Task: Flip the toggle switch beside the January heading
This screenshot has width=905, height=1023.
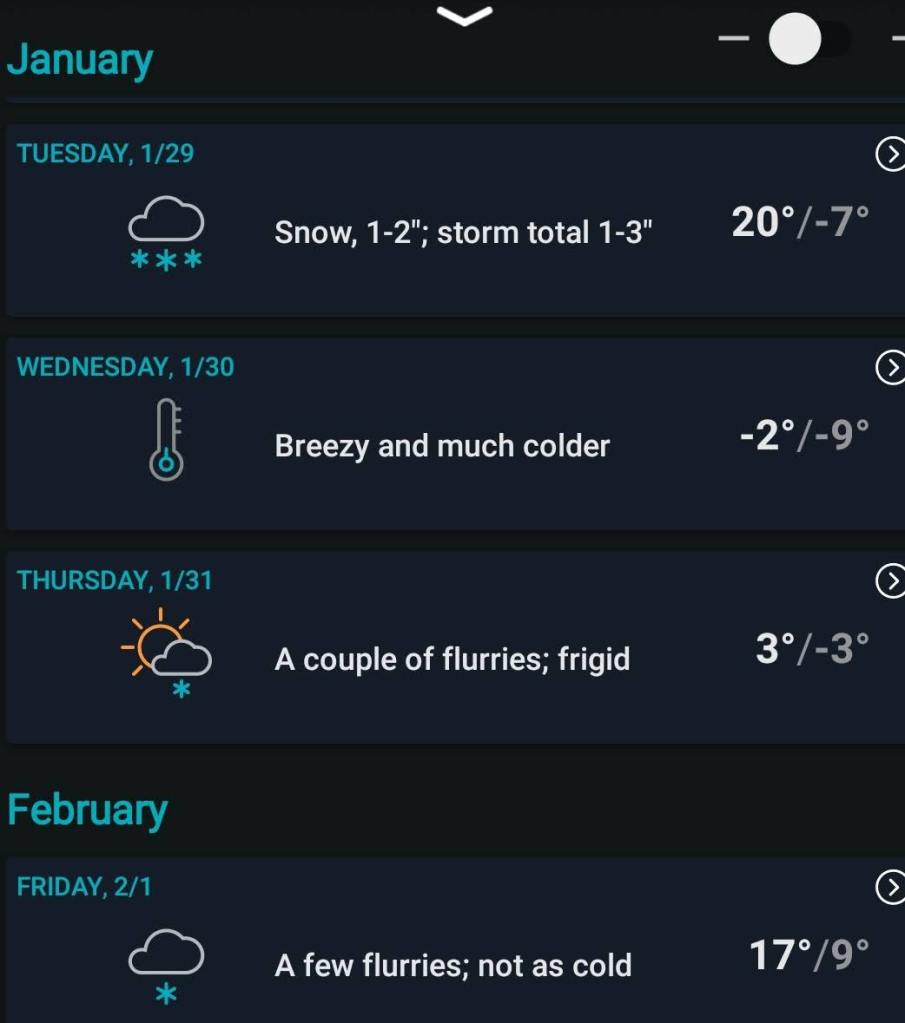Action: tap(808, 42)
